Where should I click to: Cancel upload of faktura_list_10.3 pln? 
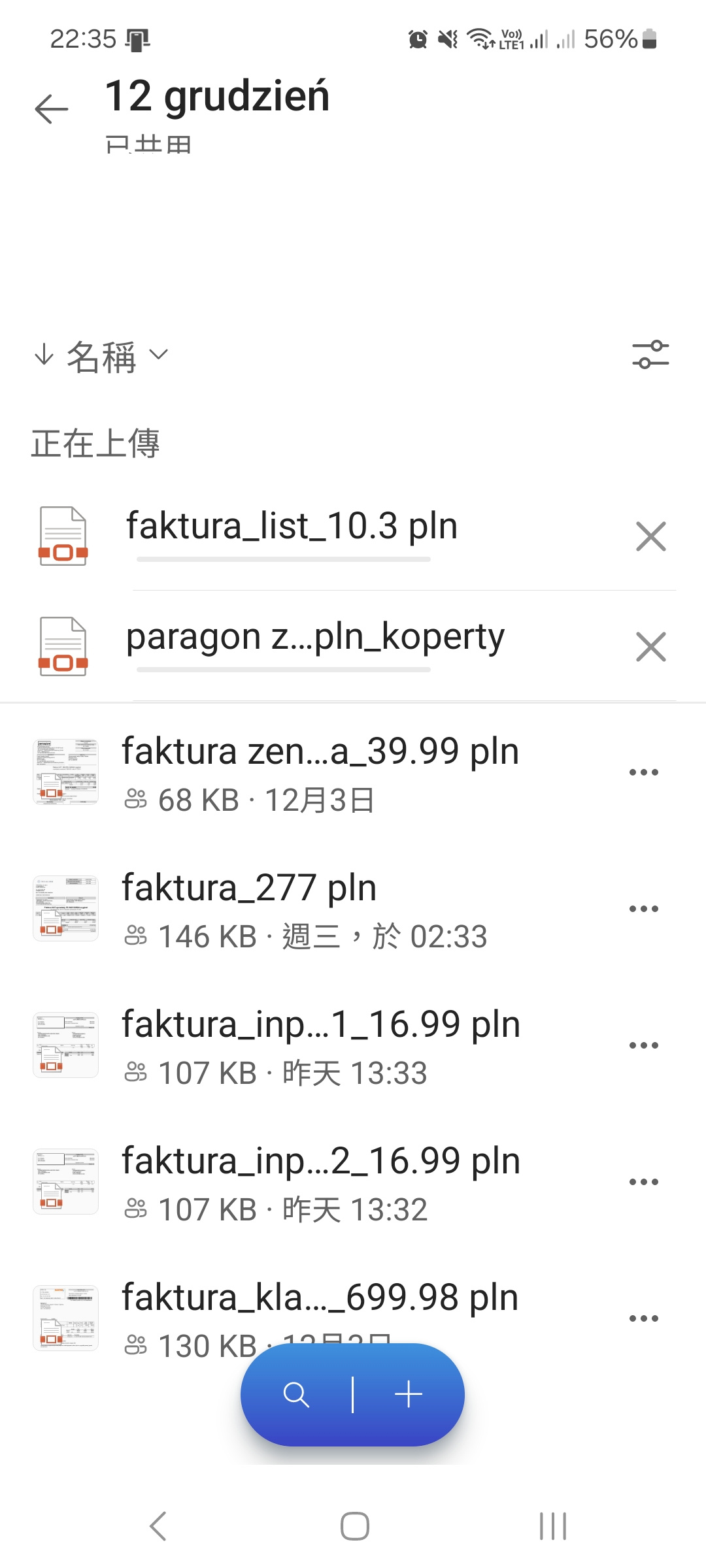(x=650, y=536)
